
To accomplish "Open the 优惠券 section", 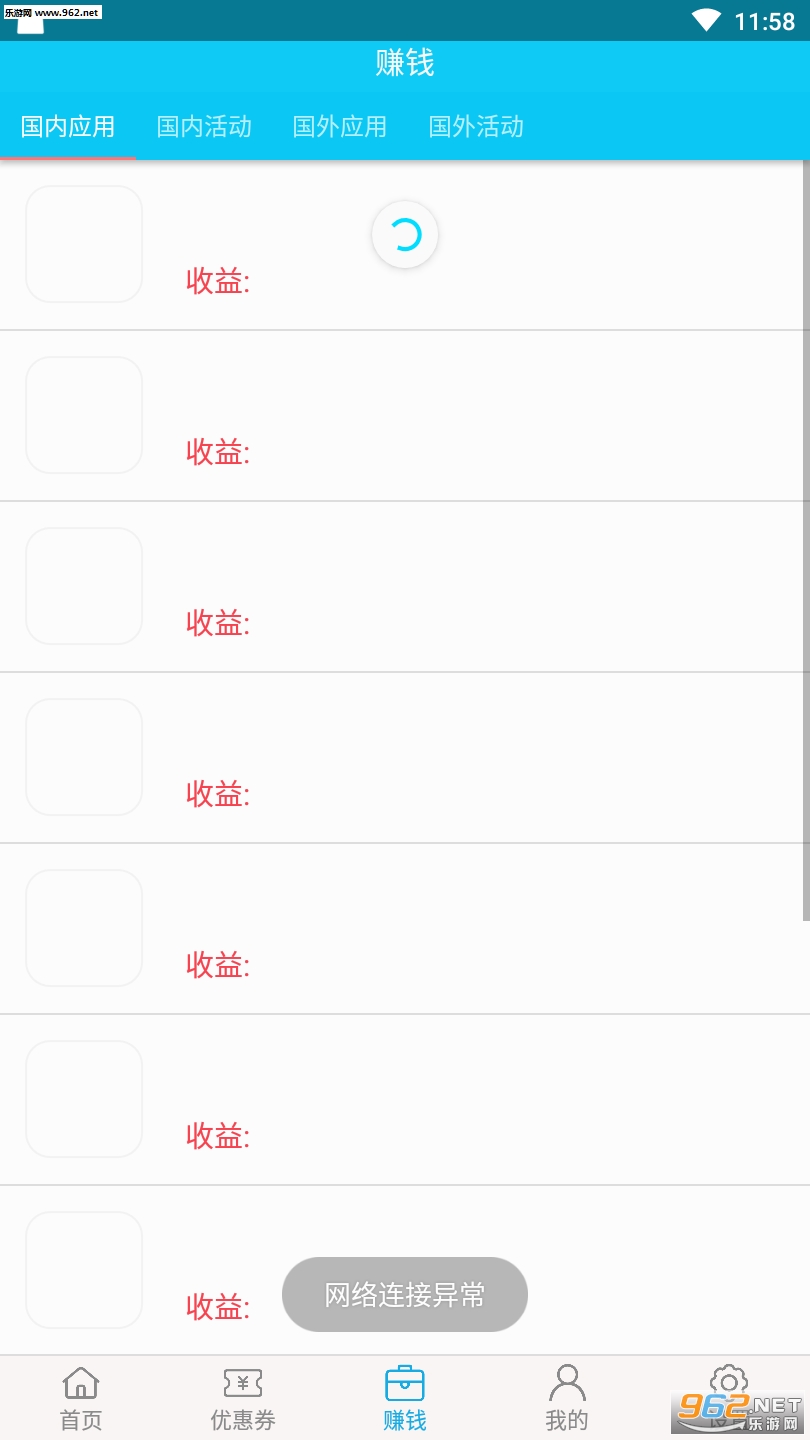I will point(243,1398).
